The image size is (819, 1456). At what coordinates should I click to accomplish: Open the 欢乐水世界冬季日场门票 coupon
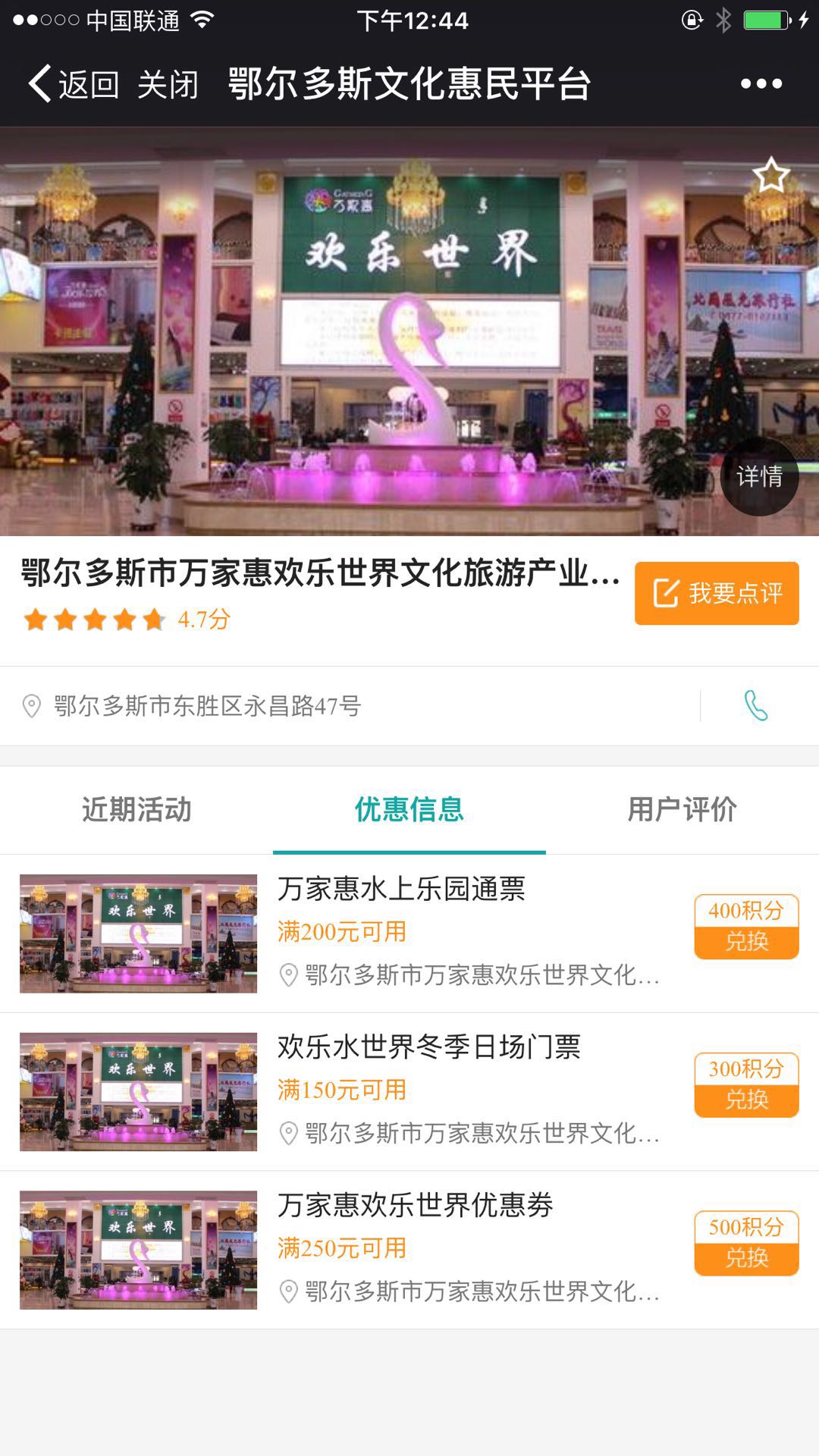428,1047
